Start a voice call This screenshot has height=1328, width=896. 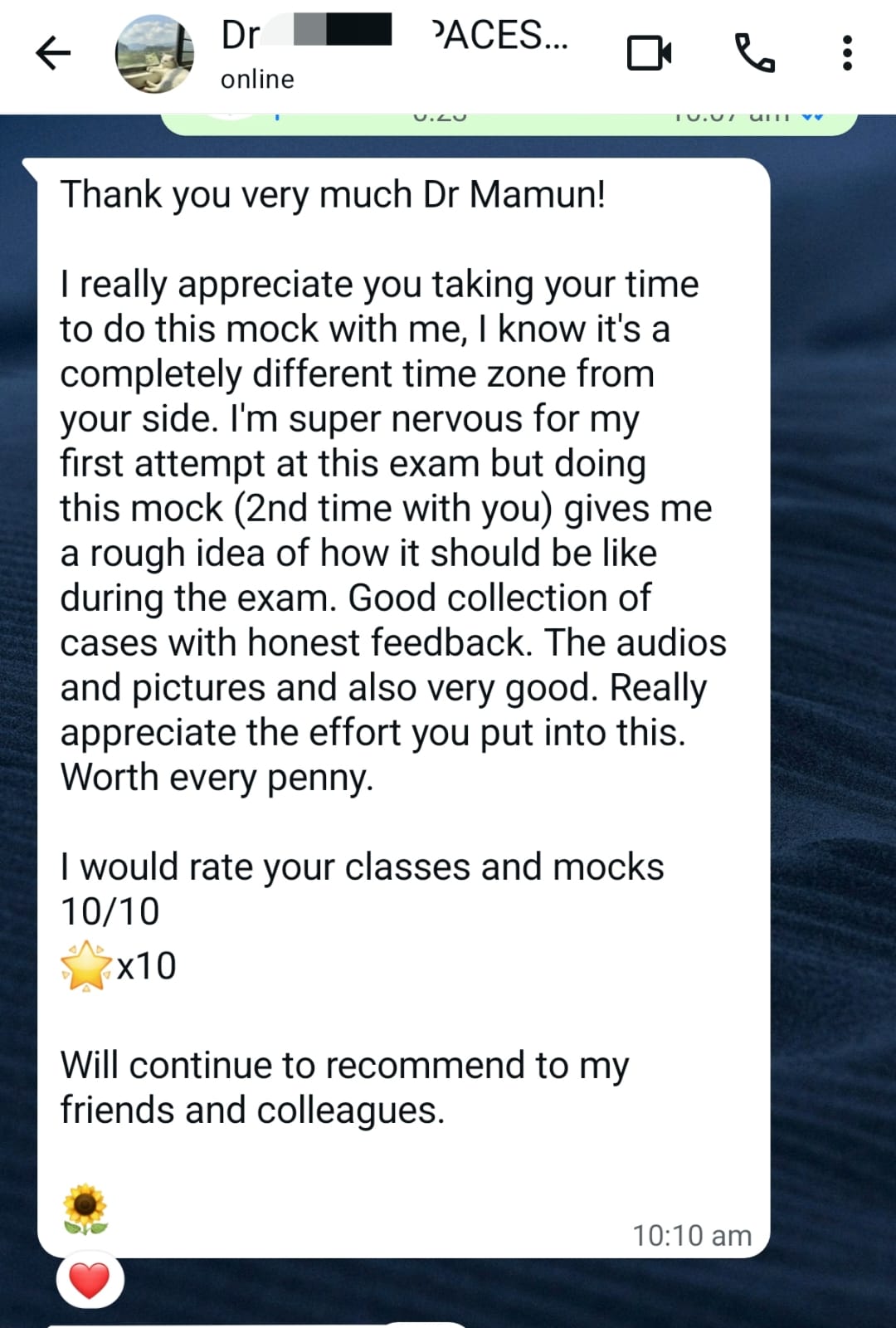(755, 54)
